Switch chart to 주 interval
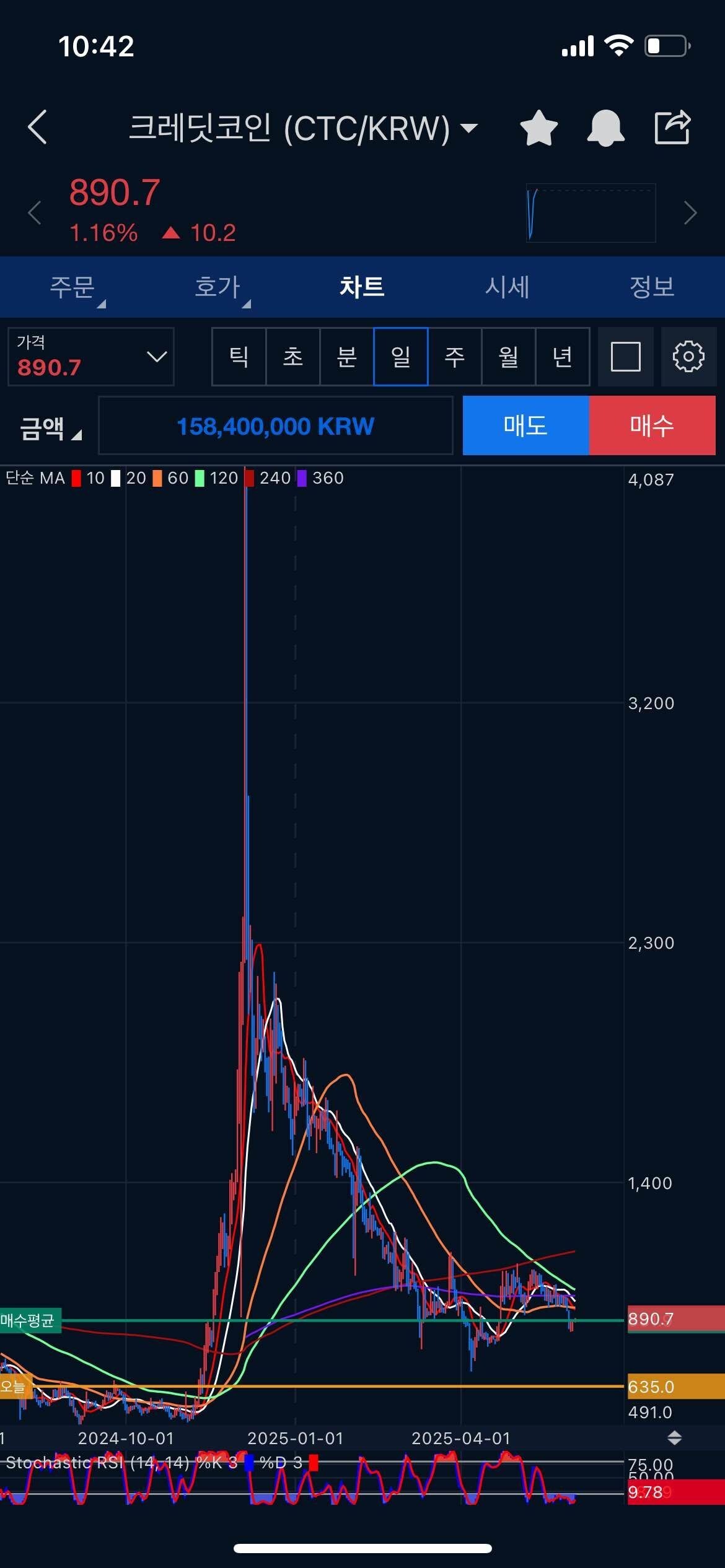The height and width of the screenshot is (1568, 725). click(455, 357)
